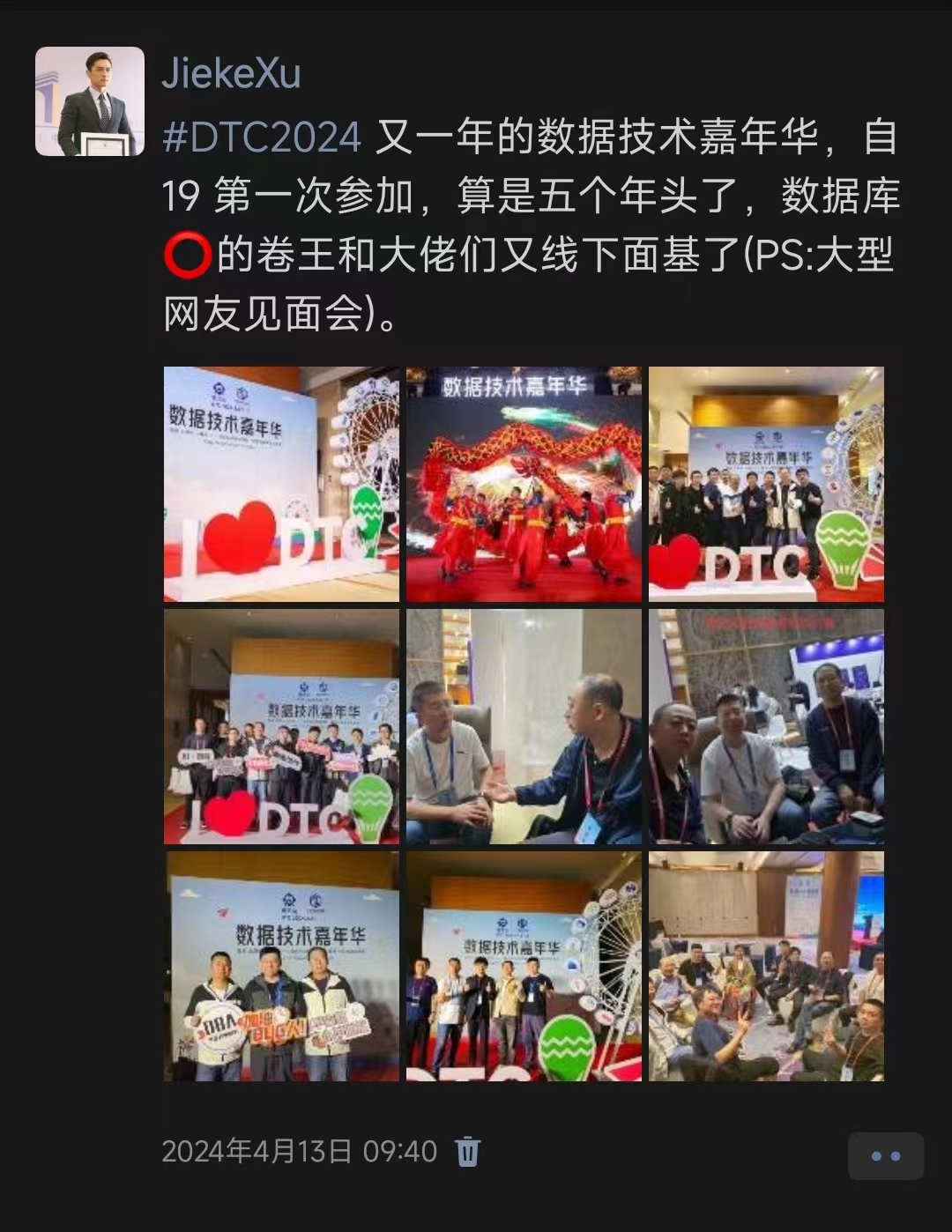View the last photo of the seated crowd
Screen dimensions: 952x1232
[766, 967]
